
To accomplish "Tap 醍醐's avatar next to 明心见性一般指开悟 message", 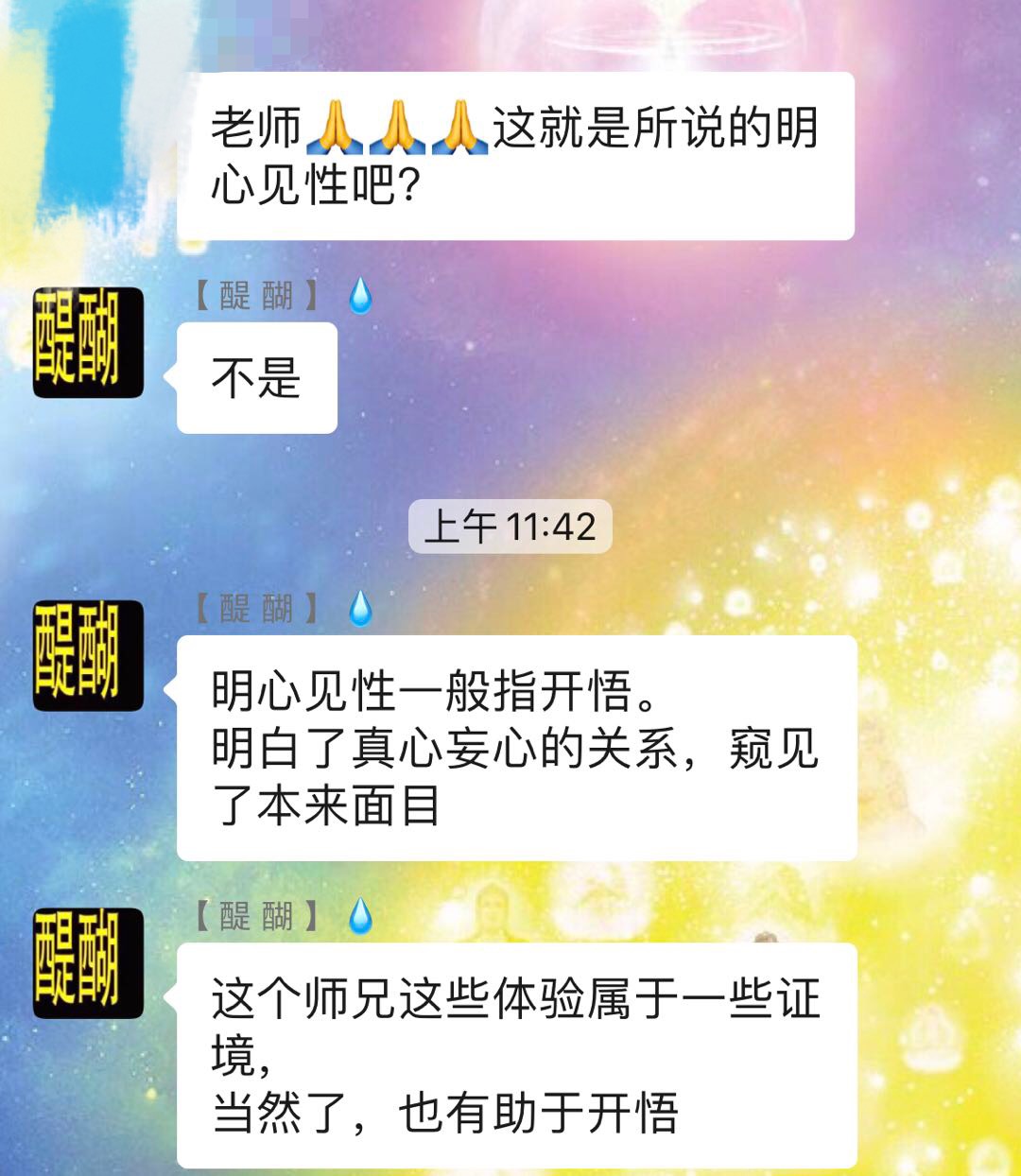I will click(x=88, y=655).
